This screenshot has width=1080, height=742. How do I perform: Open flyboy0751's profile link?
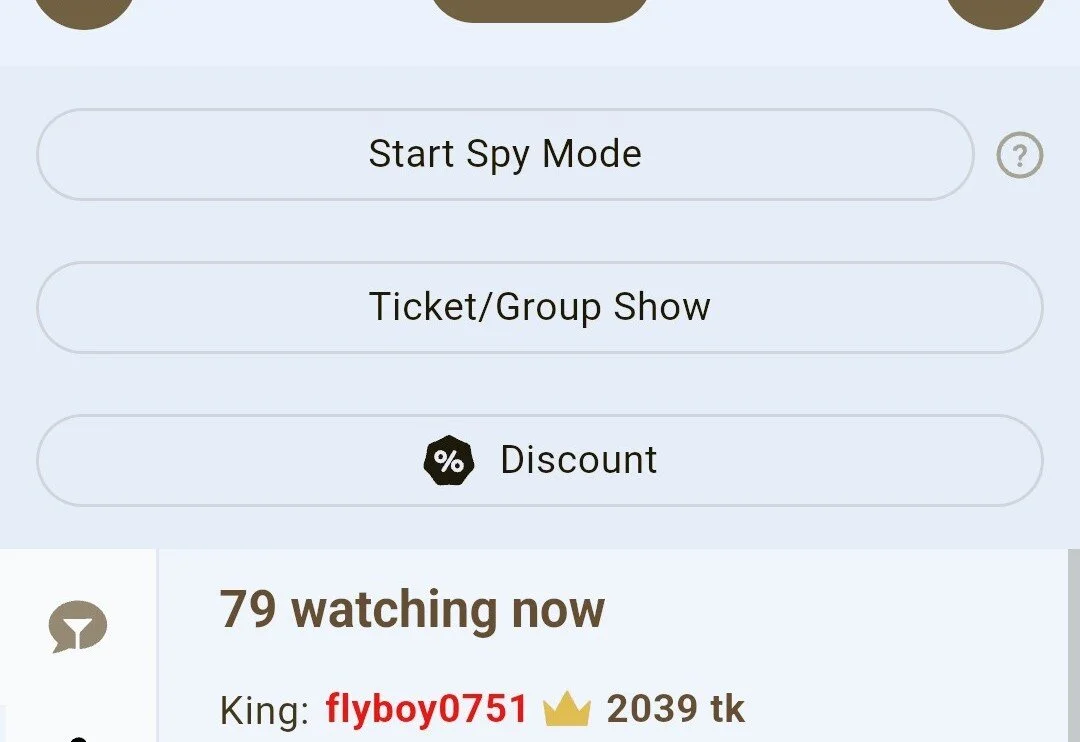pos(427,710)
